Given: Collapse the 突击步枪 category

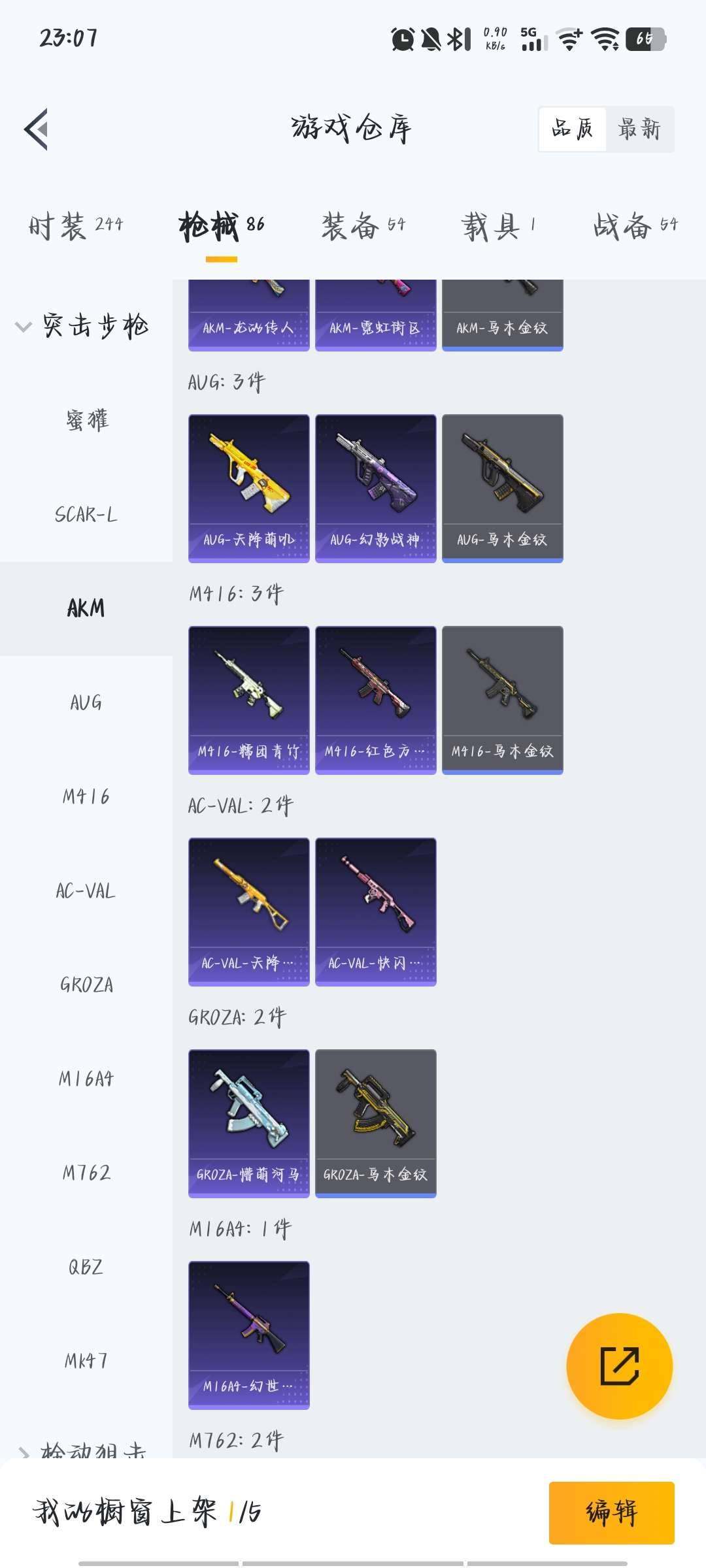Looking at the screenshot, I should [x=82, y=325].
